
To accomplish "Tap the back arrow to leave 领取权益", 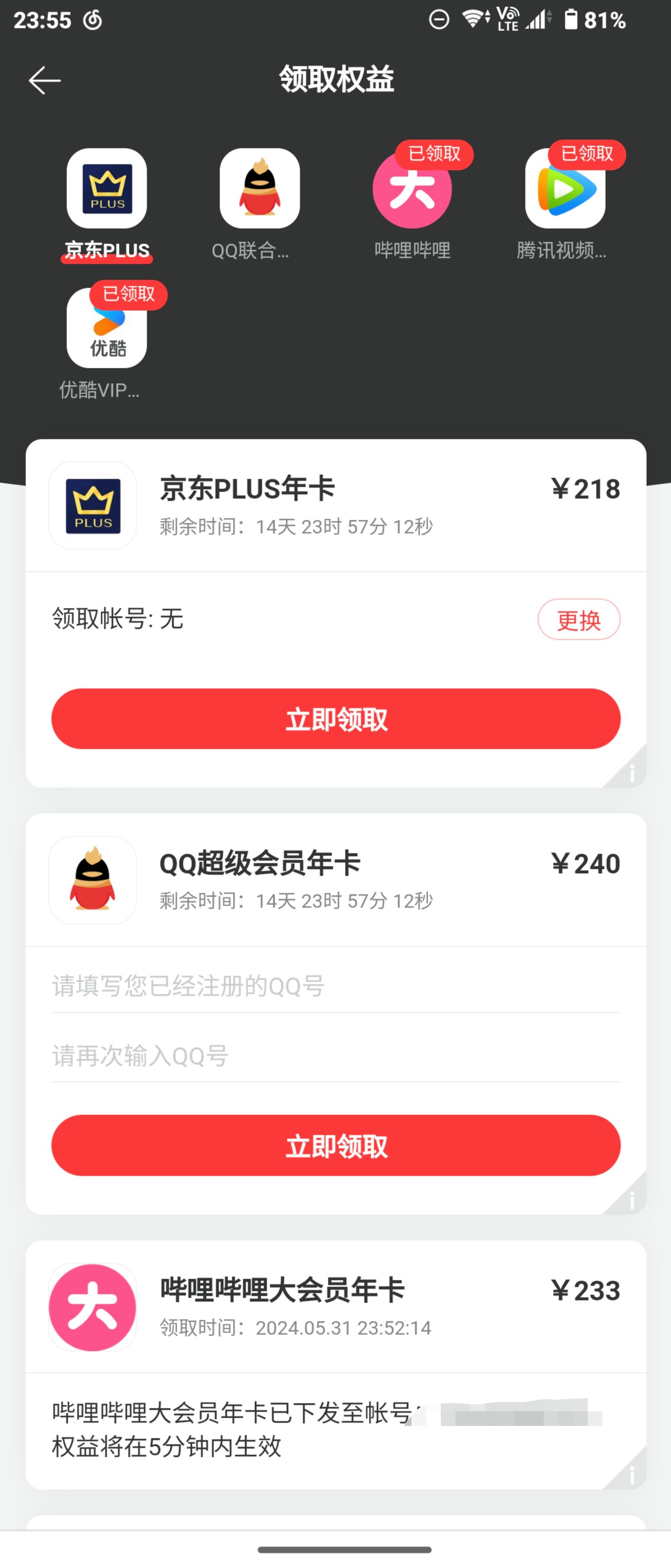I will pyautogui.click(x=43, y=80).
